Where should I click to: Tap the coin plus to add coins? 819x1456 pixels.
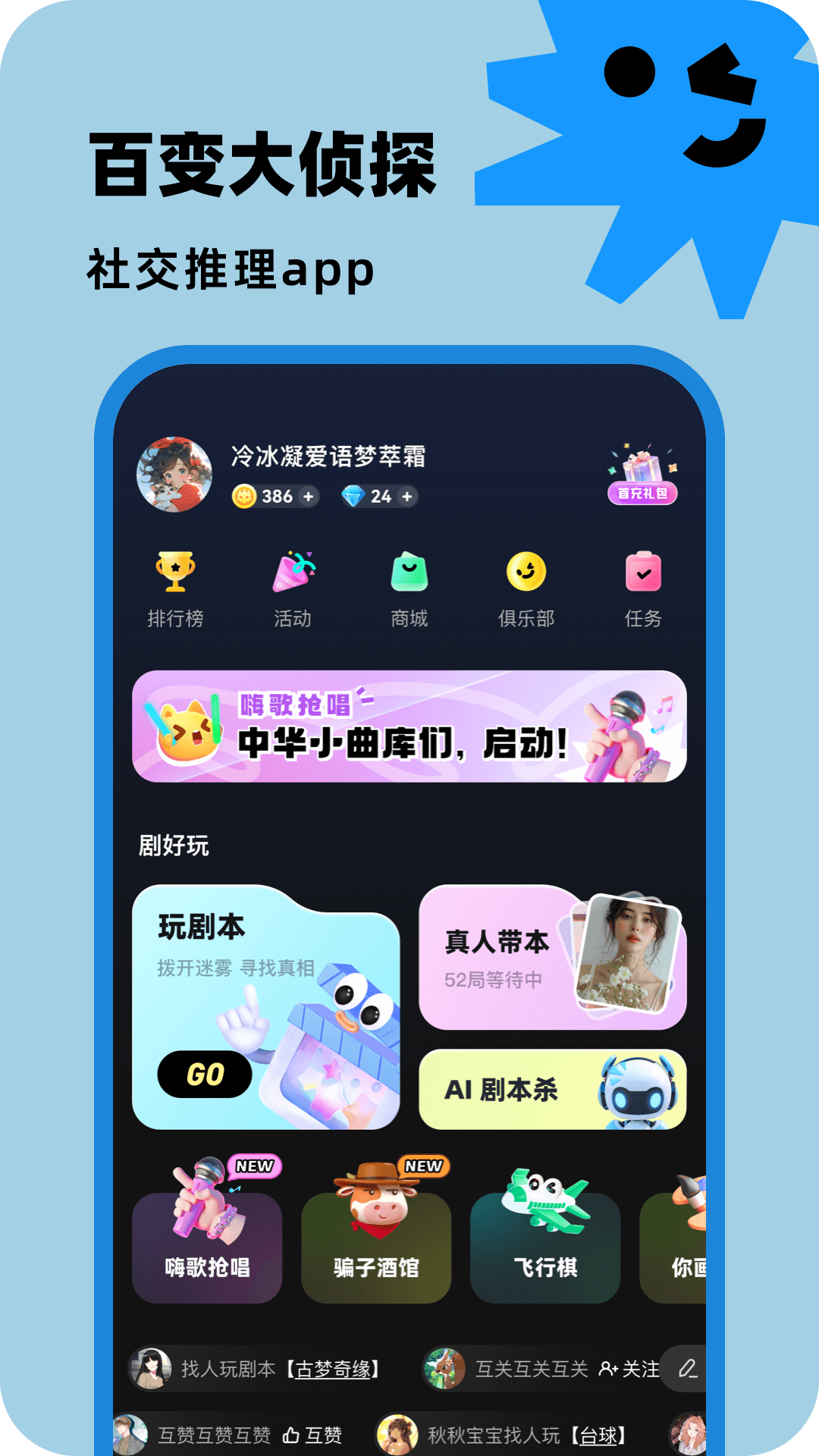pyautogui.click(x=306, y=497)
